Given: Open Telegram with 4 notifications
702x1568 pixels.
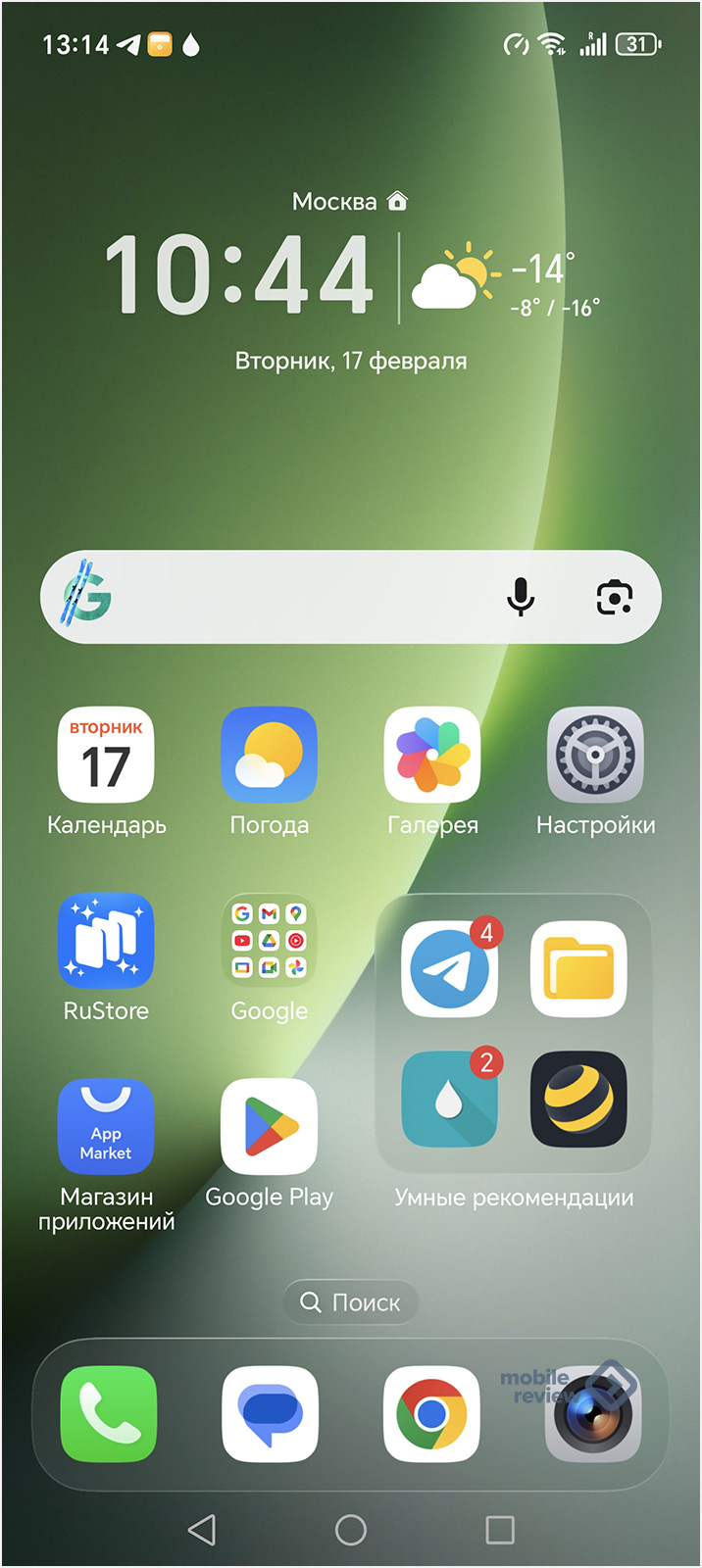Looking at the screenshot, I should 449,968.
